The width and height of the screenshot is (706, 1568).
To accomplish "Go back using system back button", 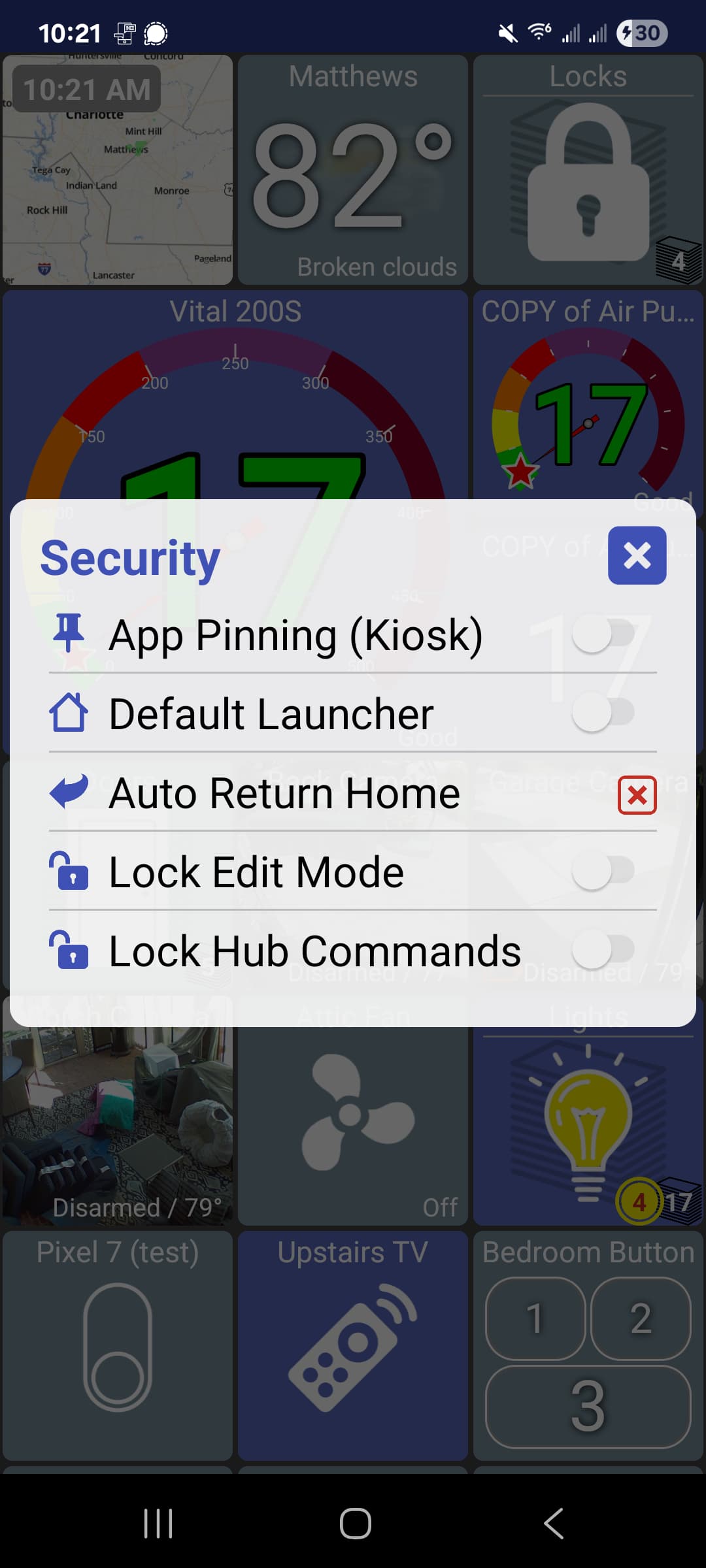I will click(x=554, y=1524).
